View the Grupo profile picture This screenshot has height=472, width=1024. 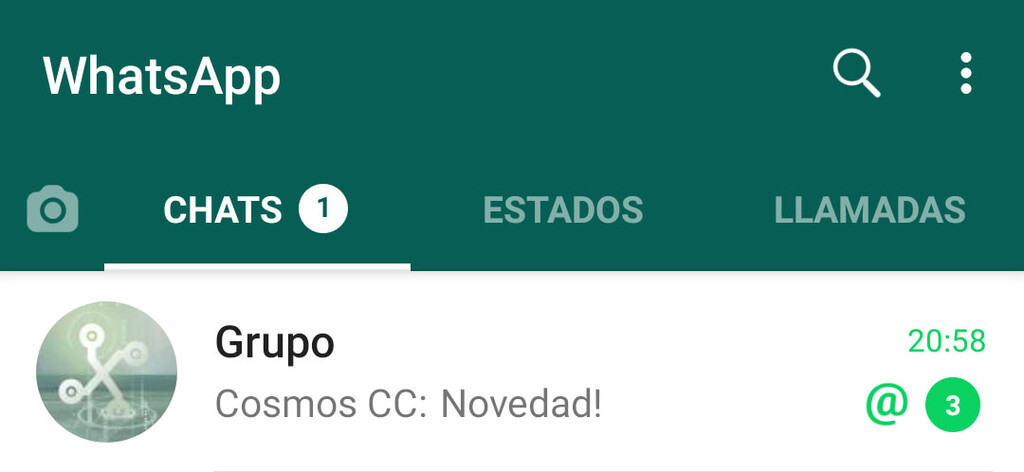coord(106,372)
